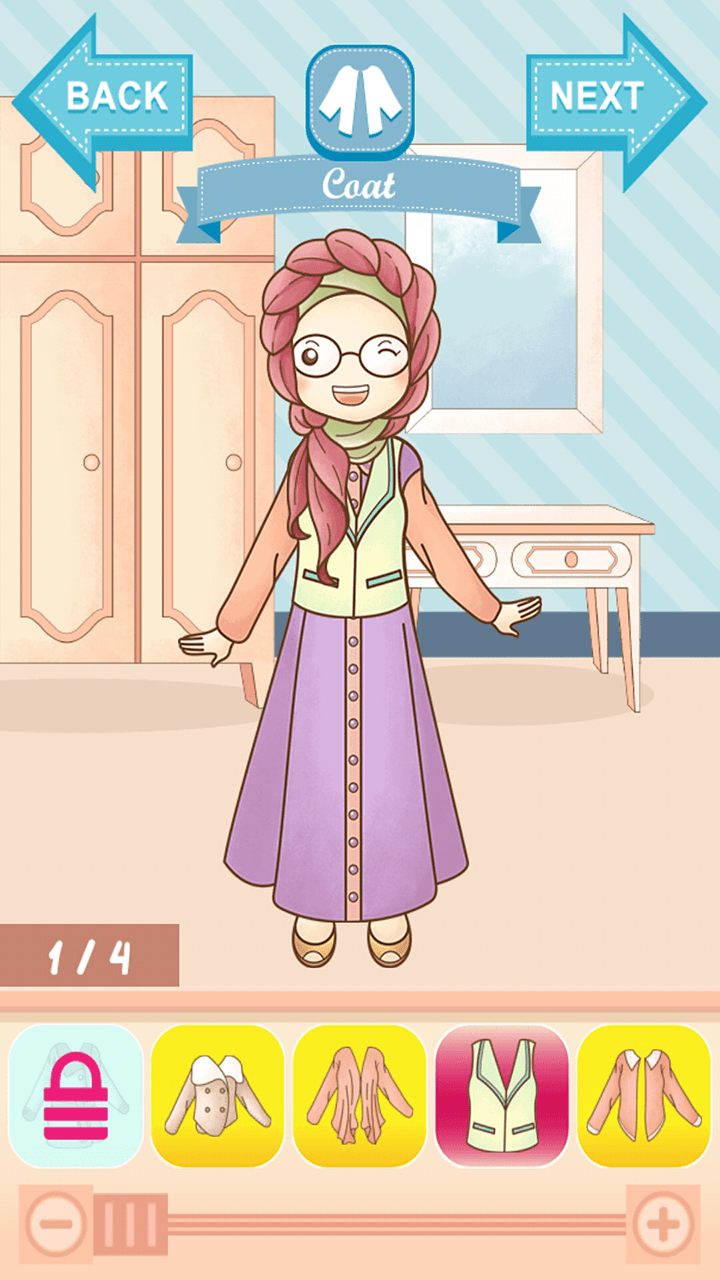This screenshot has width=720, height=1280.
Task: Choose the peach jacket with white collar
Action: [644, 1095]
